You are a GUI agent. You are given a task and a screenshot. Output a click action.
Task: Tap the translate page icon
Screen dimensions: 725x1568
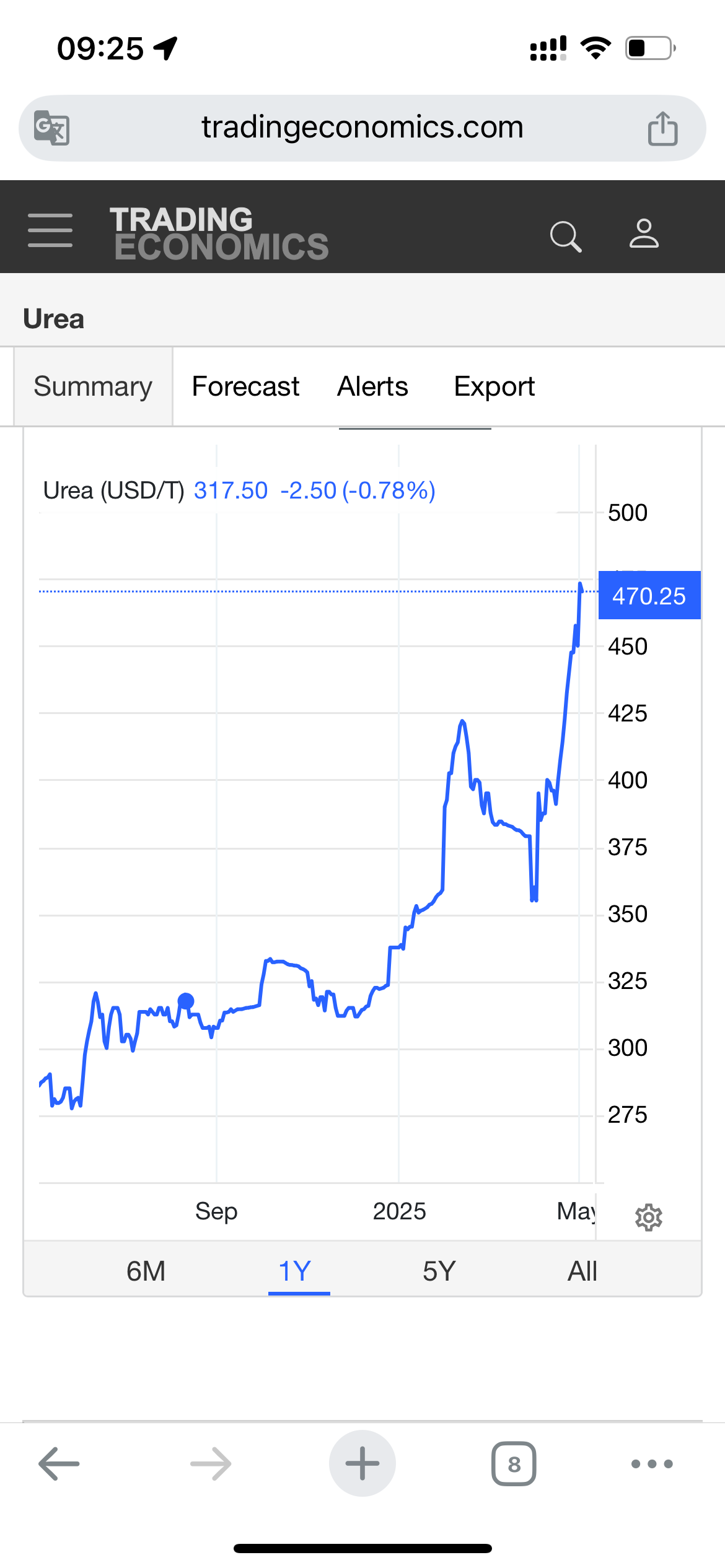[51, 128]
